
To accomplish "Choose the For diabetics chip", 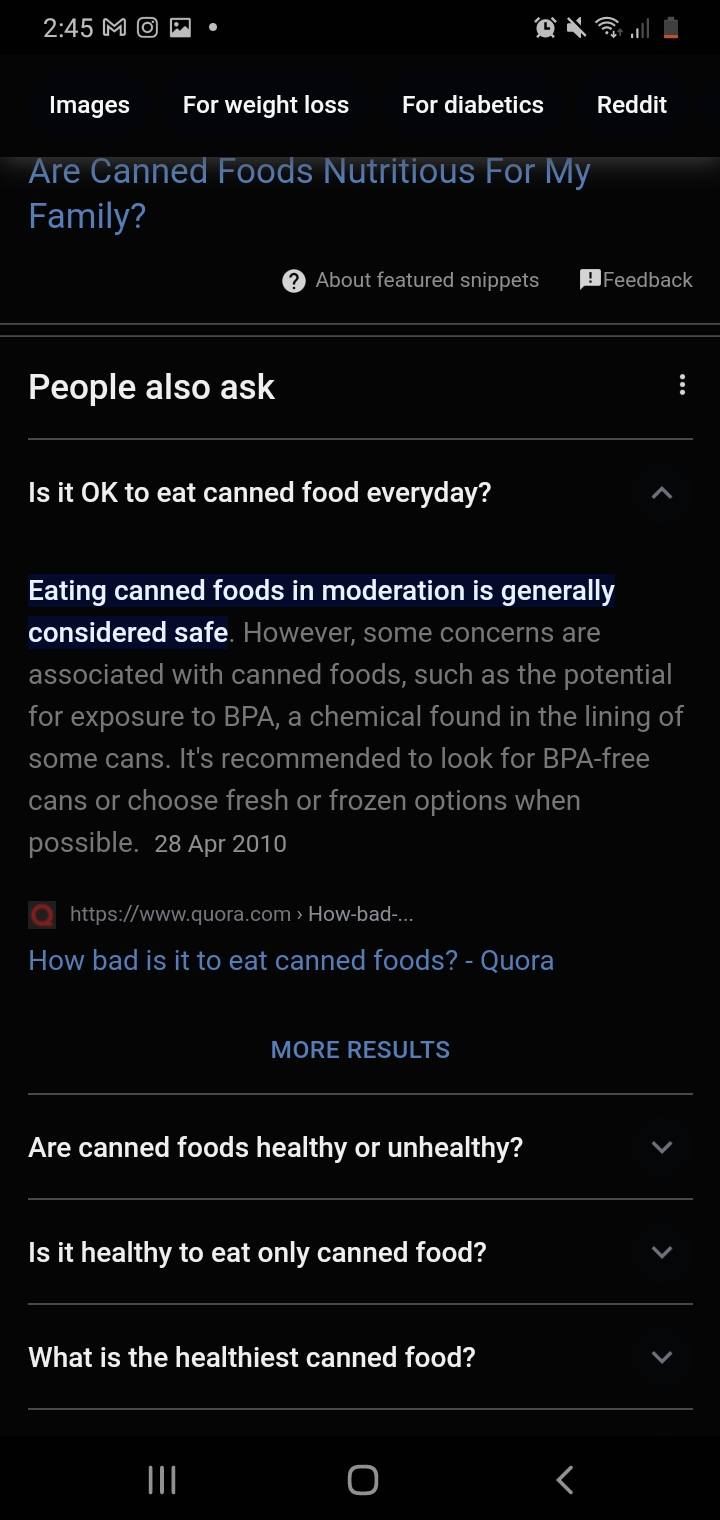I will coord(473,105).
